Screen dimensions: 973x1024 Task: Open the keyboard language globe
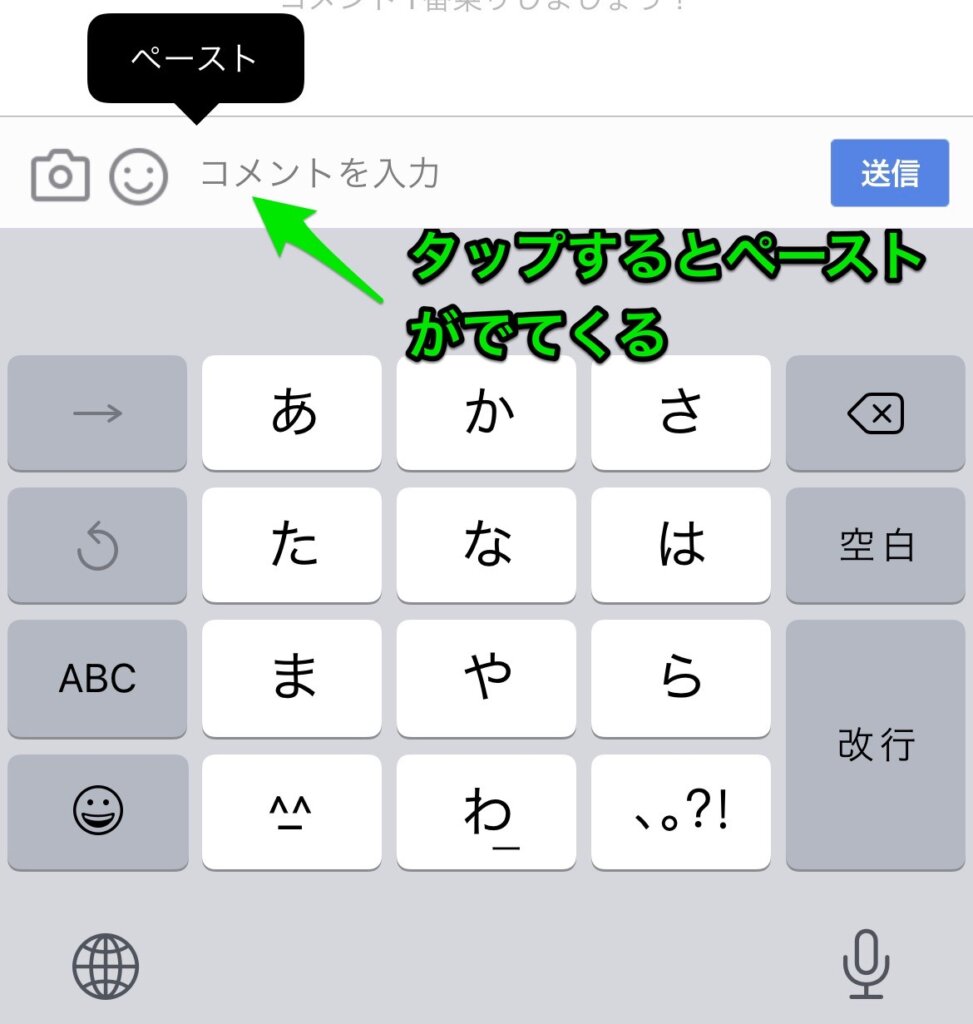(105, 966)
